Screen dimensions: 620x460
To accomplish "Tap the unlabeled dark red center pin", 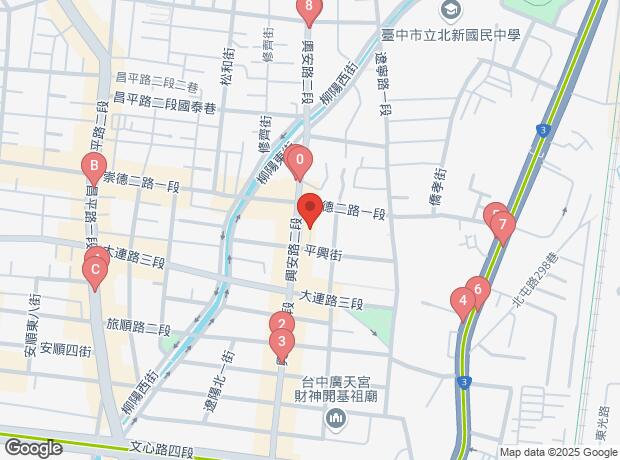I will click(308, 208).
